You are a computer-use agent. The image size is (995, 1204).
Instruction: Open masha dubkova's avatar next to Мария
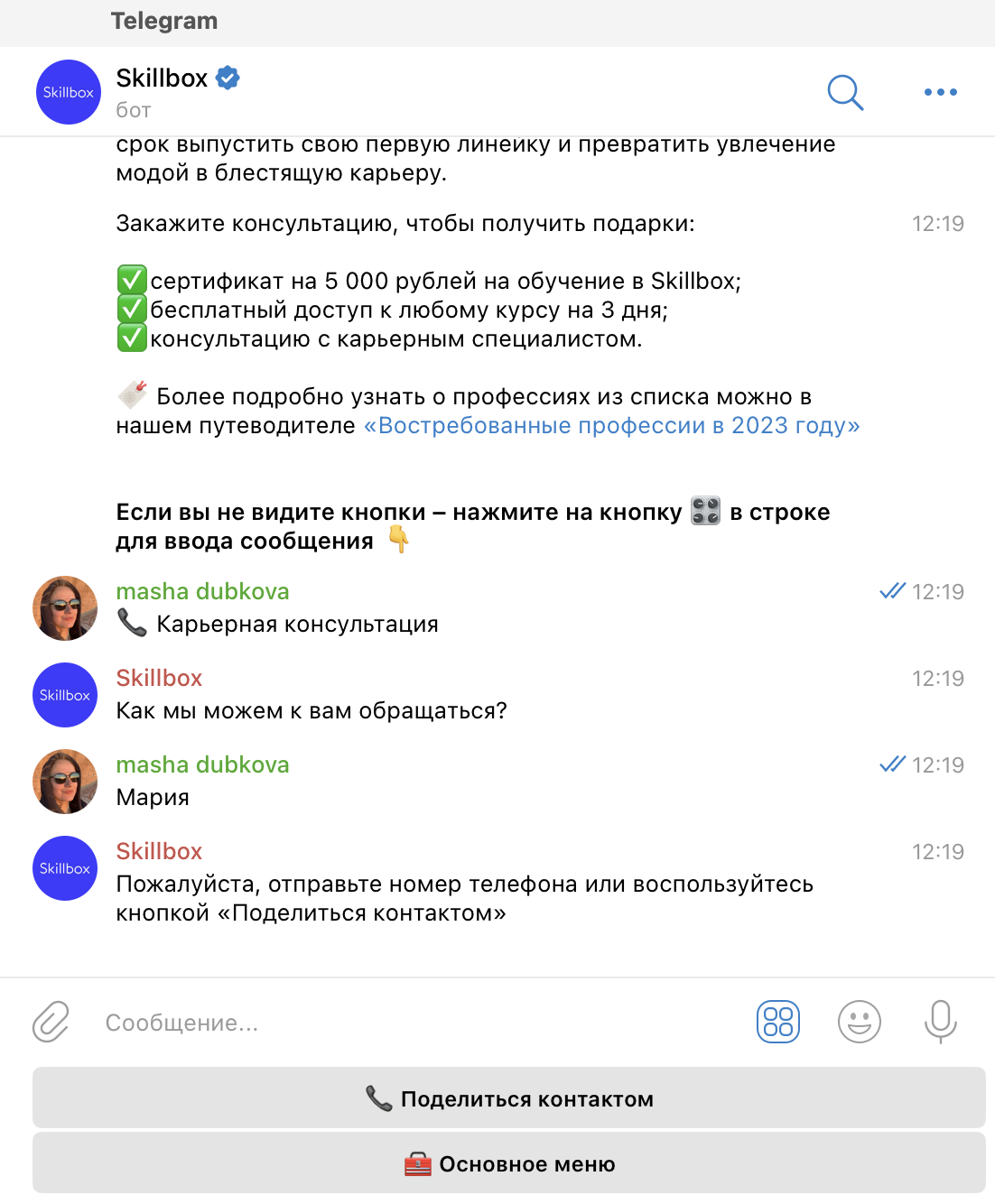click(65, 782)
